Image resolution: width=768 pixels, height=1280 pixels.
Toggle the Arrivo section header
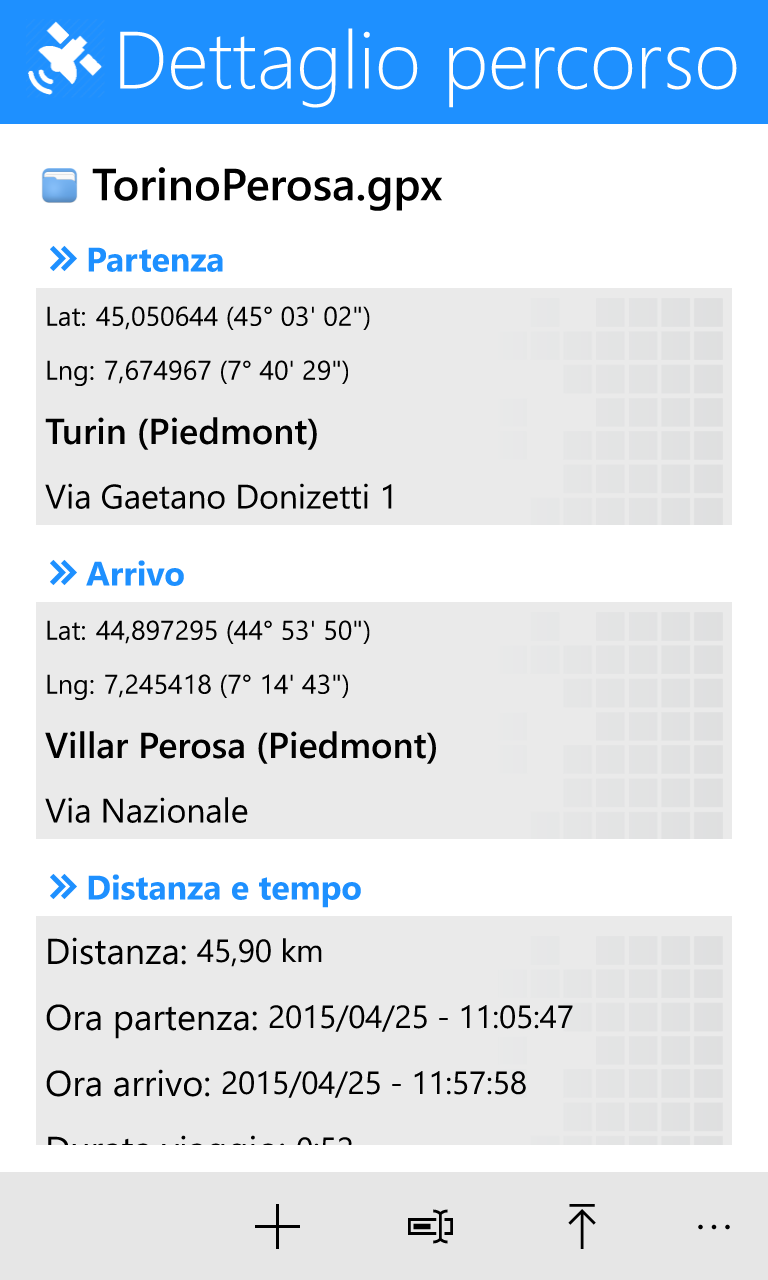[x=117, y=574]
